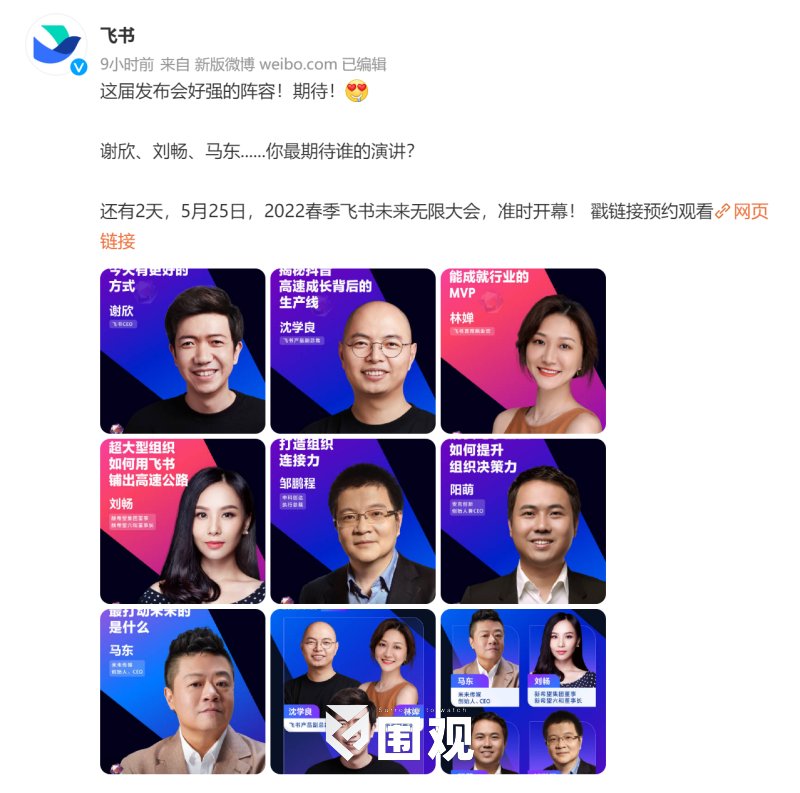The image size is (800, 793).
Task: View the 阳萌 speaker image
Action: [x=522, y=520]
